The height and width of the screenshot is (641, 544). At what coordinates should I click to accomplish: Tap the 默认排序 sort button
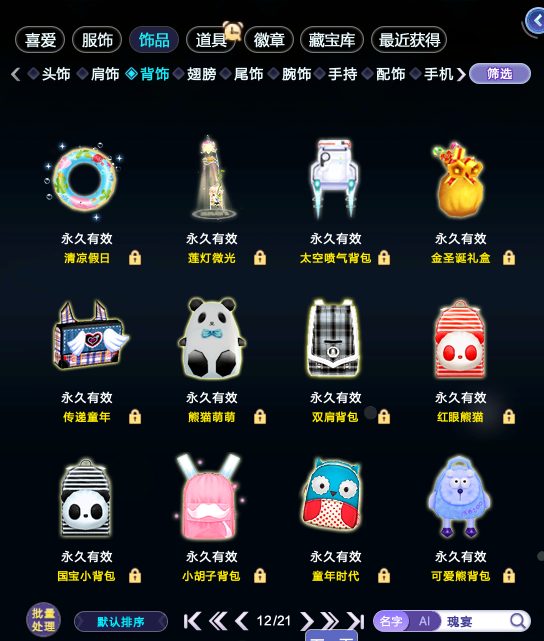[121, 622]
